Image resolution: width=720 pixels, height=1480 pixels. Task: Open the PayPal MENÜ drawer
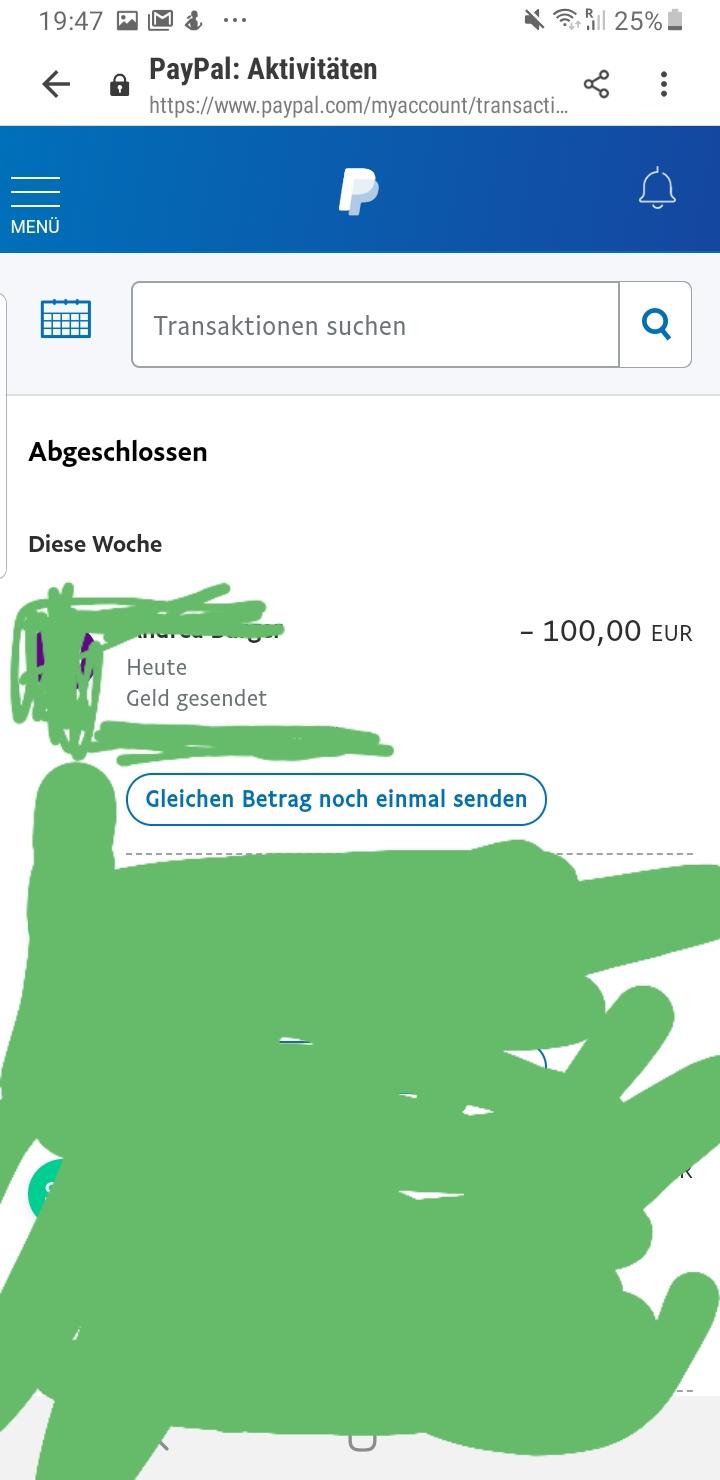[35, 203]
